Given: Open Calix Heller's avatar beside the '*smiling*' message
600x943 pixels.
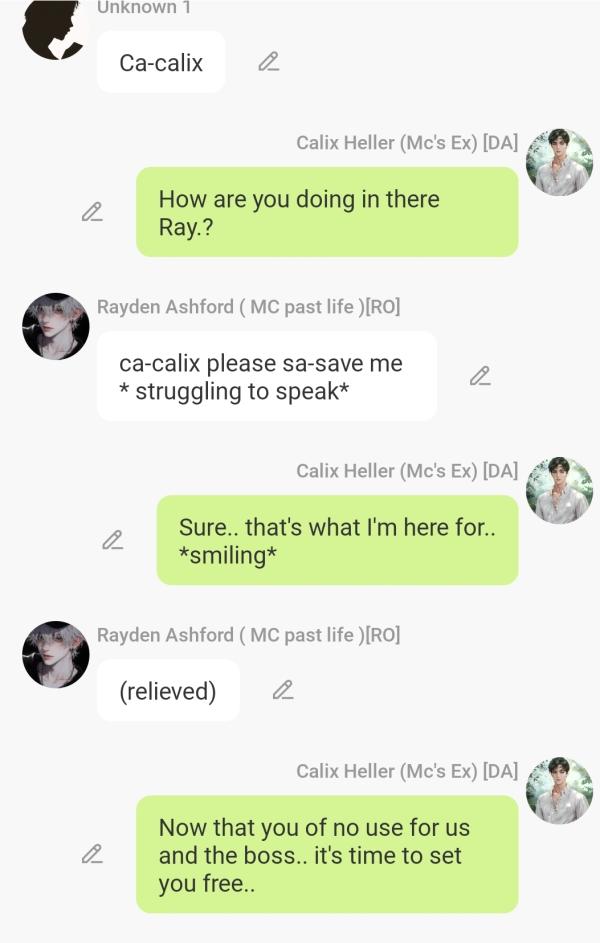Looking at the screenshot, I should pos(559,490).
